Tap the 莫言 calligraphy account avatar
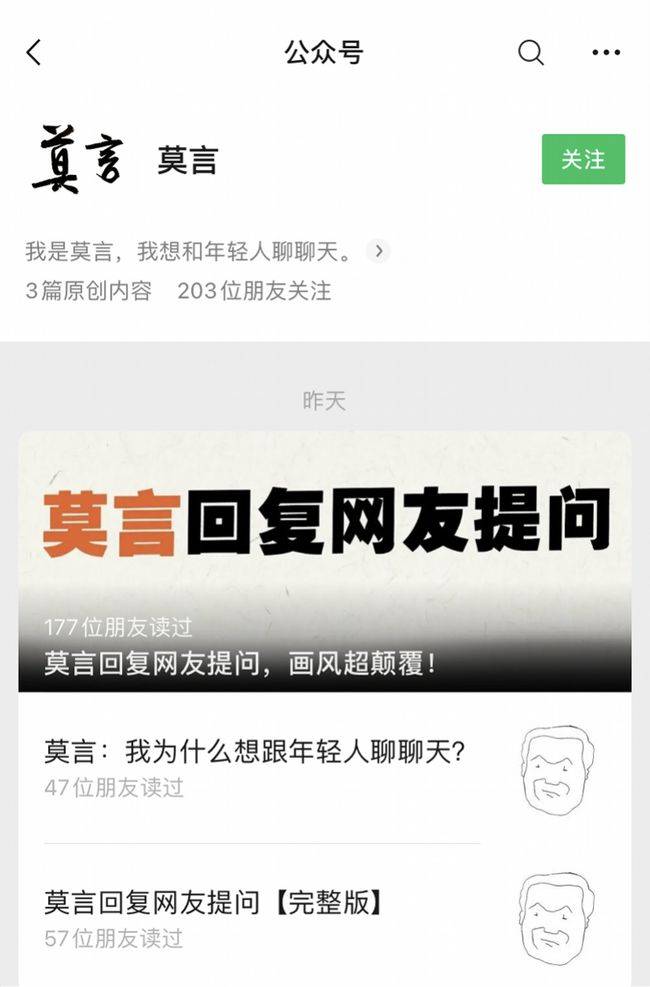The width and height of the screenshot is (650, 987). pyautogui.click(x=77, y=159)
